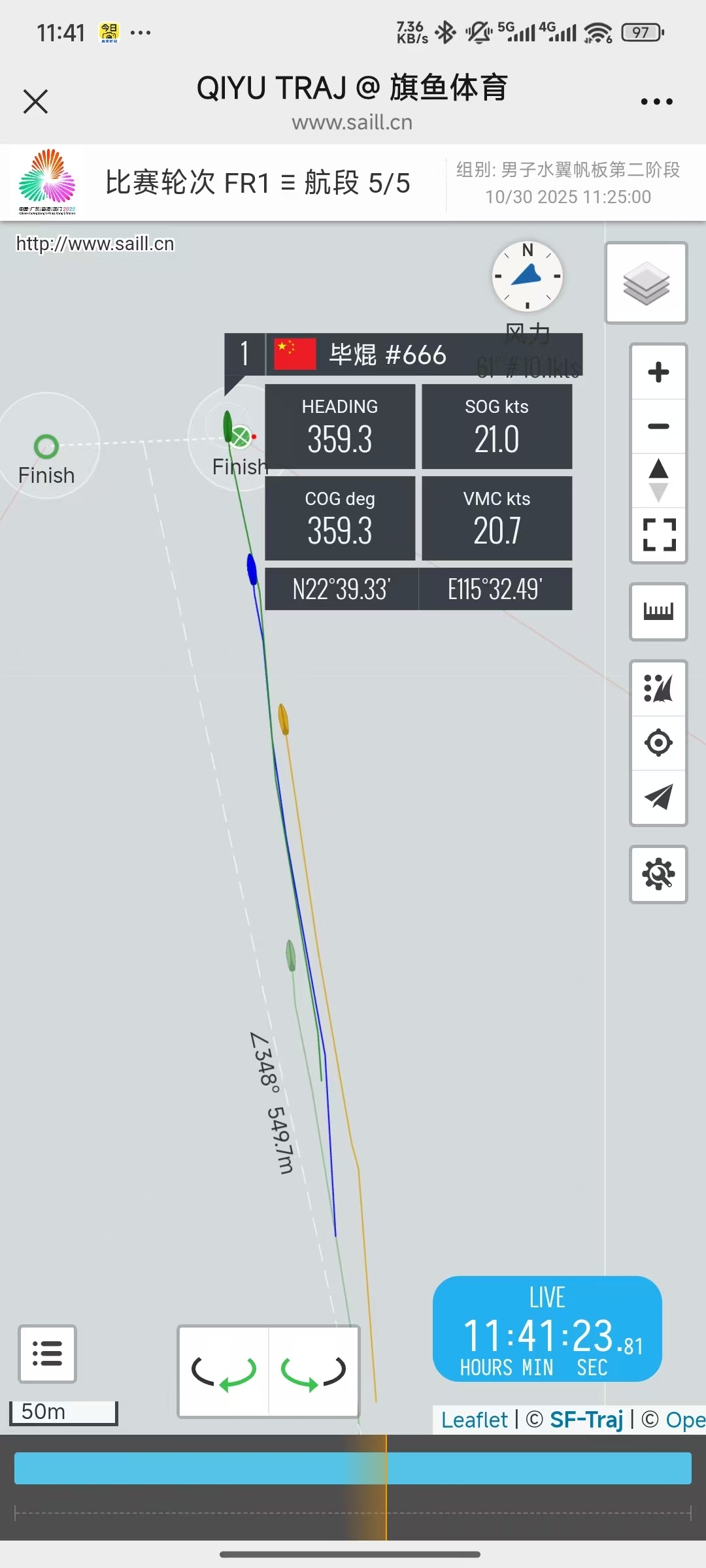Viewport: 706px width, 1568px height.
Task: Zoom out of the map
Action: (x=658, y=427)
